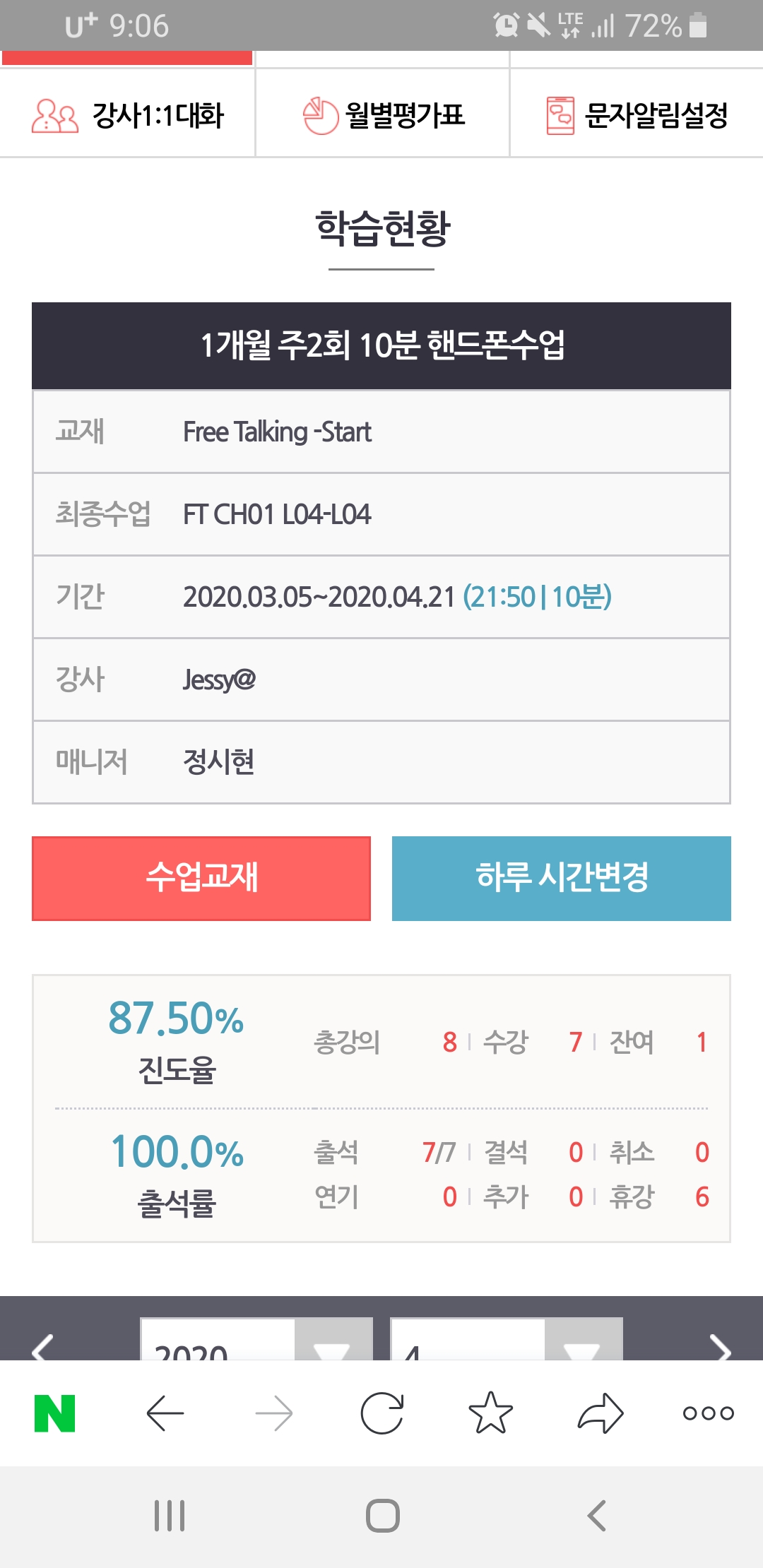Bookmark this page with star
The height and width of the screenshot is (1568, 763).
pos(491,1413)
